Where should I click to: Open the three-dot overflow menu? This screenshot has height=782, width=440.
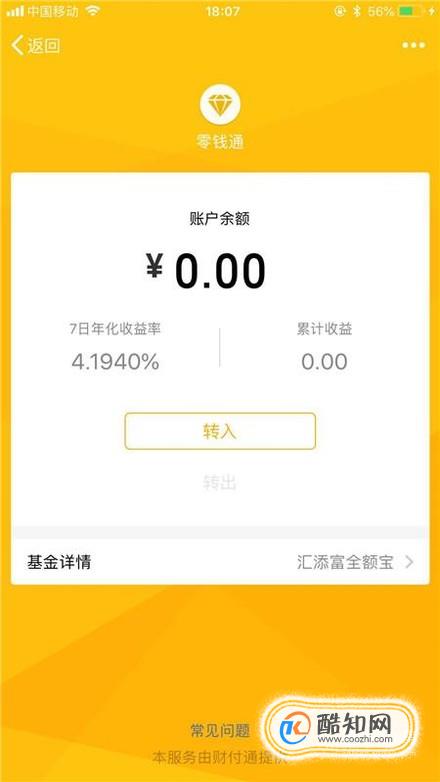coord(414,45)
